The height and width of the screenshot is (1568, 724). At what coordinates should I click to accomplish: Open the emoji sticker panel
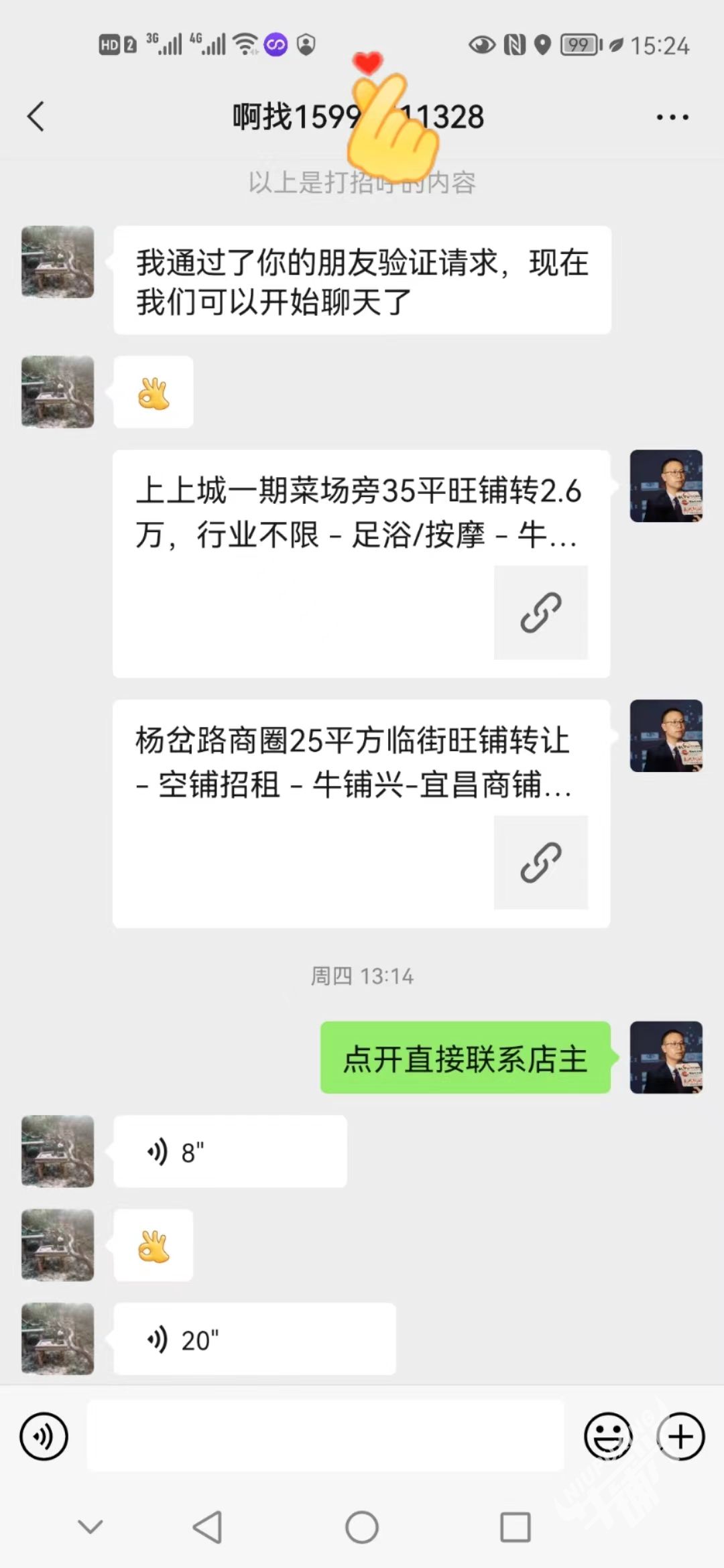coord(607,1436)
